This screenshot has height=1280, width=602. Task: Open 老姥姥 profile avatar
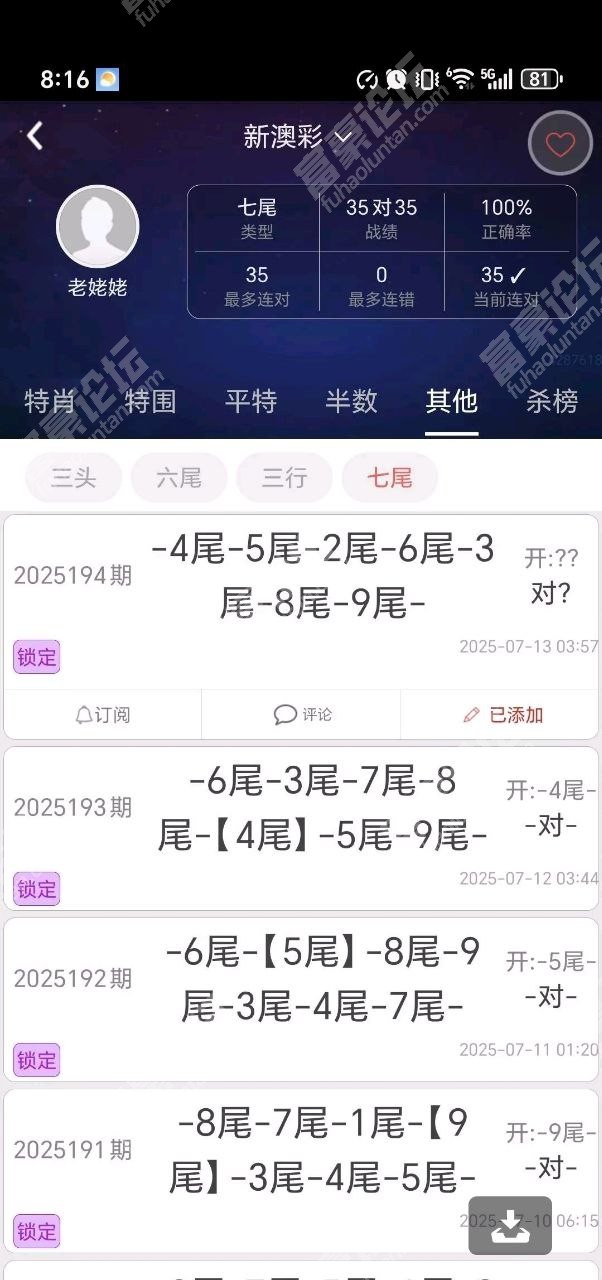point(97,227)
